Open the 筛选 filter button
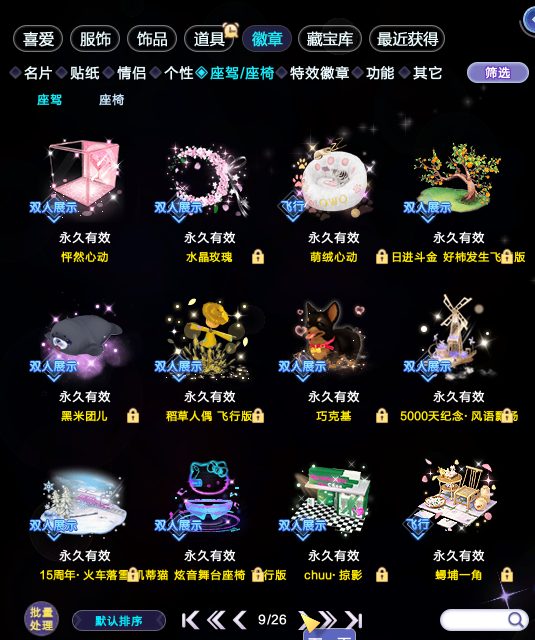The image size is (535, 640). point(497,73)
